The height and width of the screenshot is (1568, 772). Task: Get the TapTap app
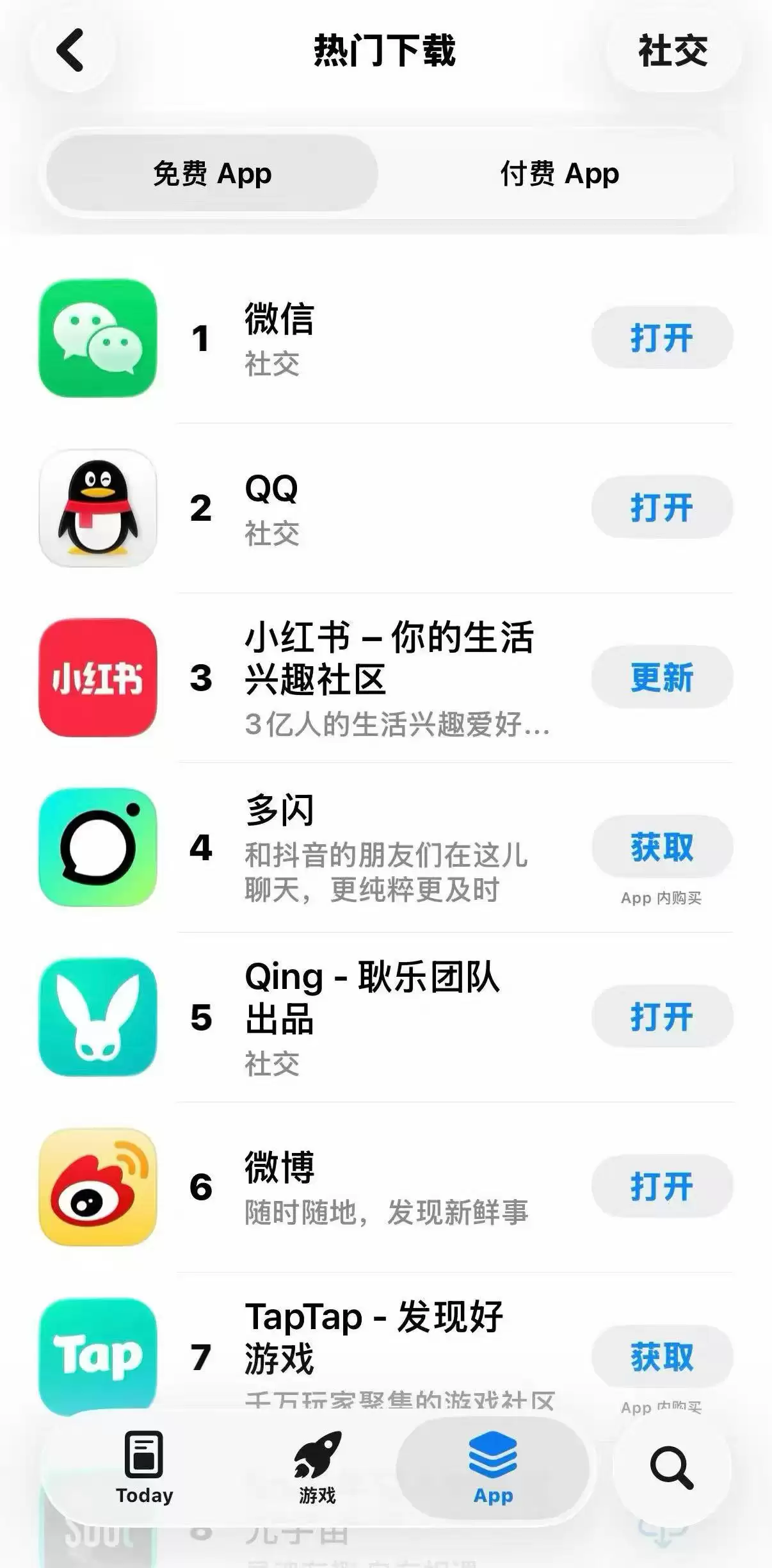coord(662,1356)
